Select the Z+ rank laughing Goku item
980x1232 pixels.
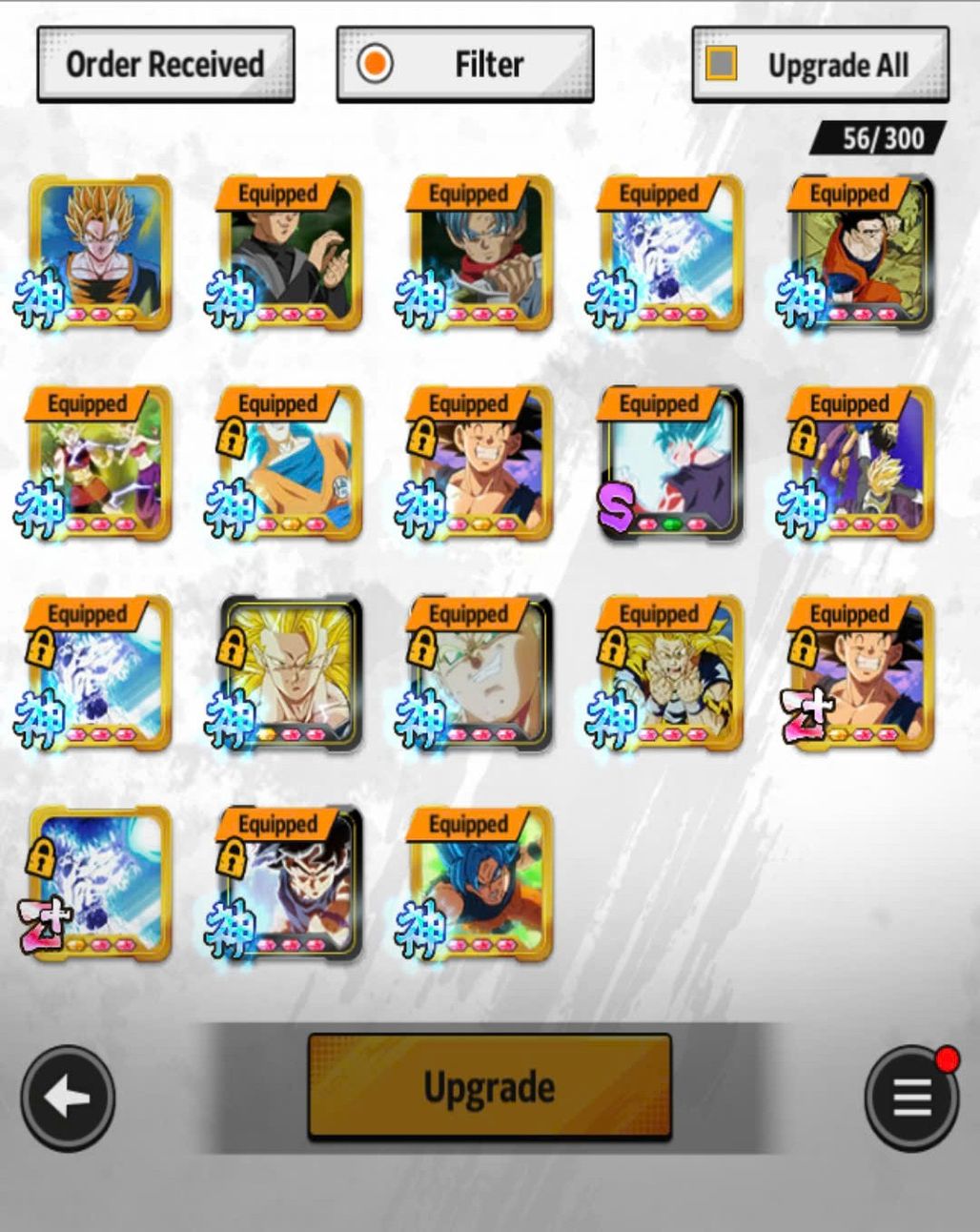(861, 674)
